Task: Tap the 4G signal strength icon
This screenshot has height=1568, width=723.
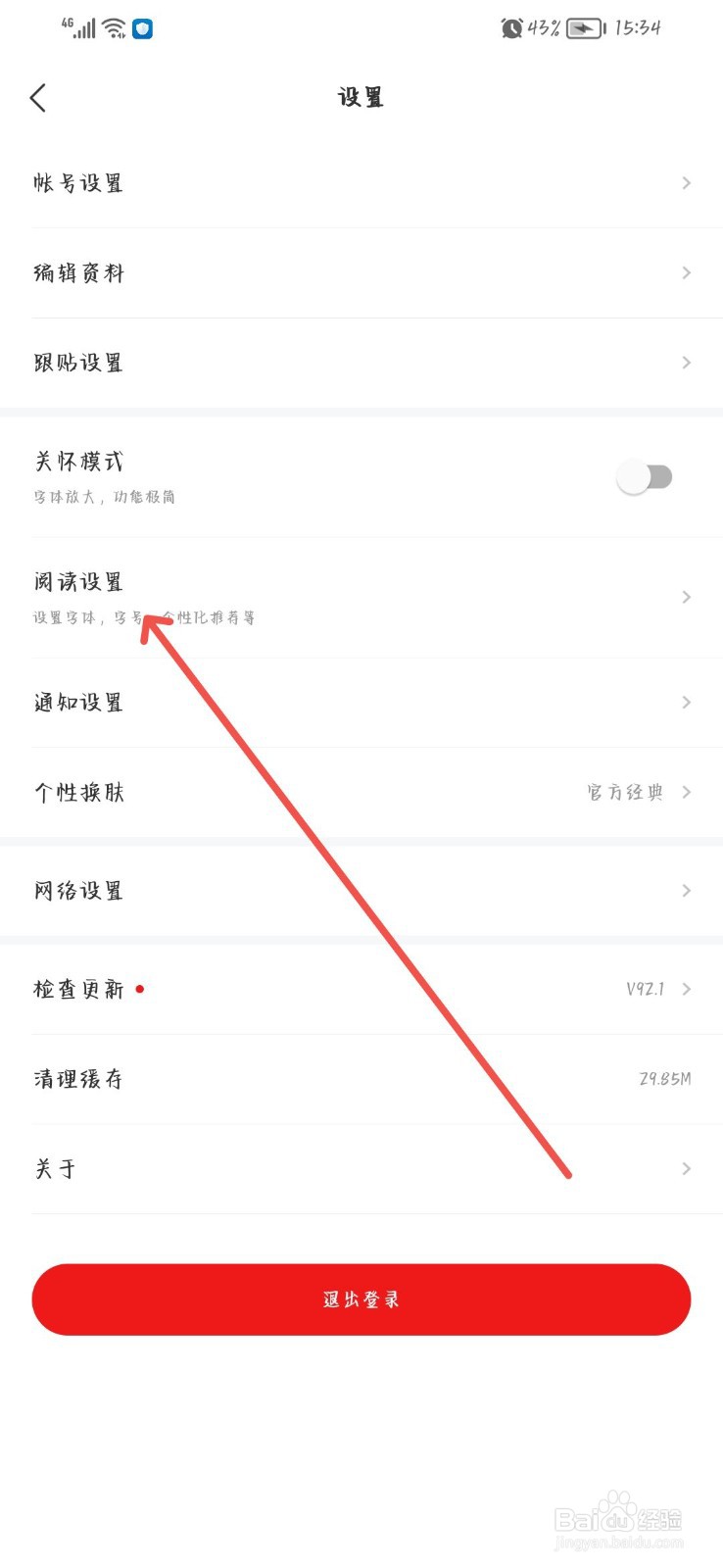Action: point(76,27)
